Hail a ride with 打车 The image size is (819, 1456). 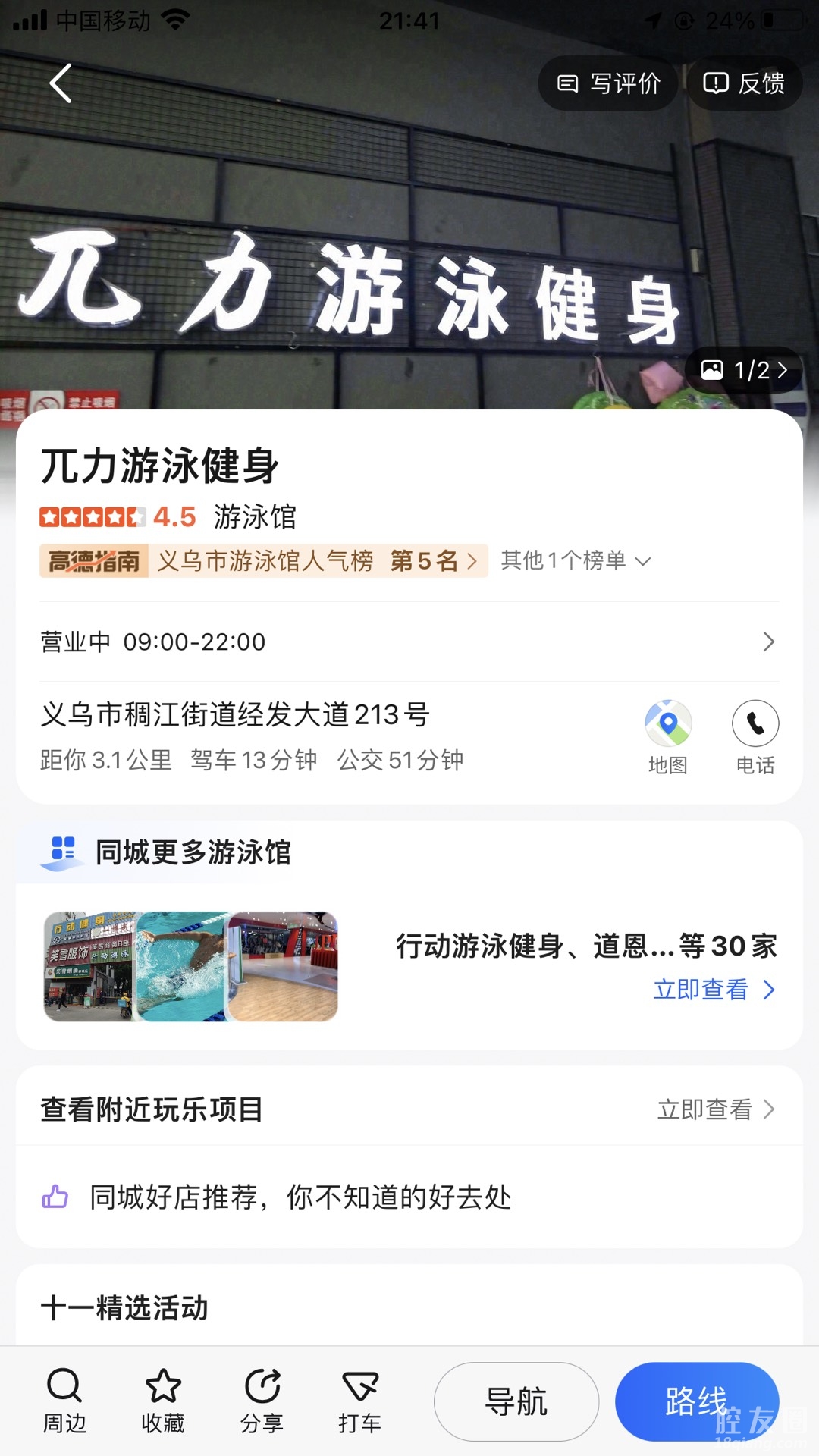click(x=360, y=1401)
